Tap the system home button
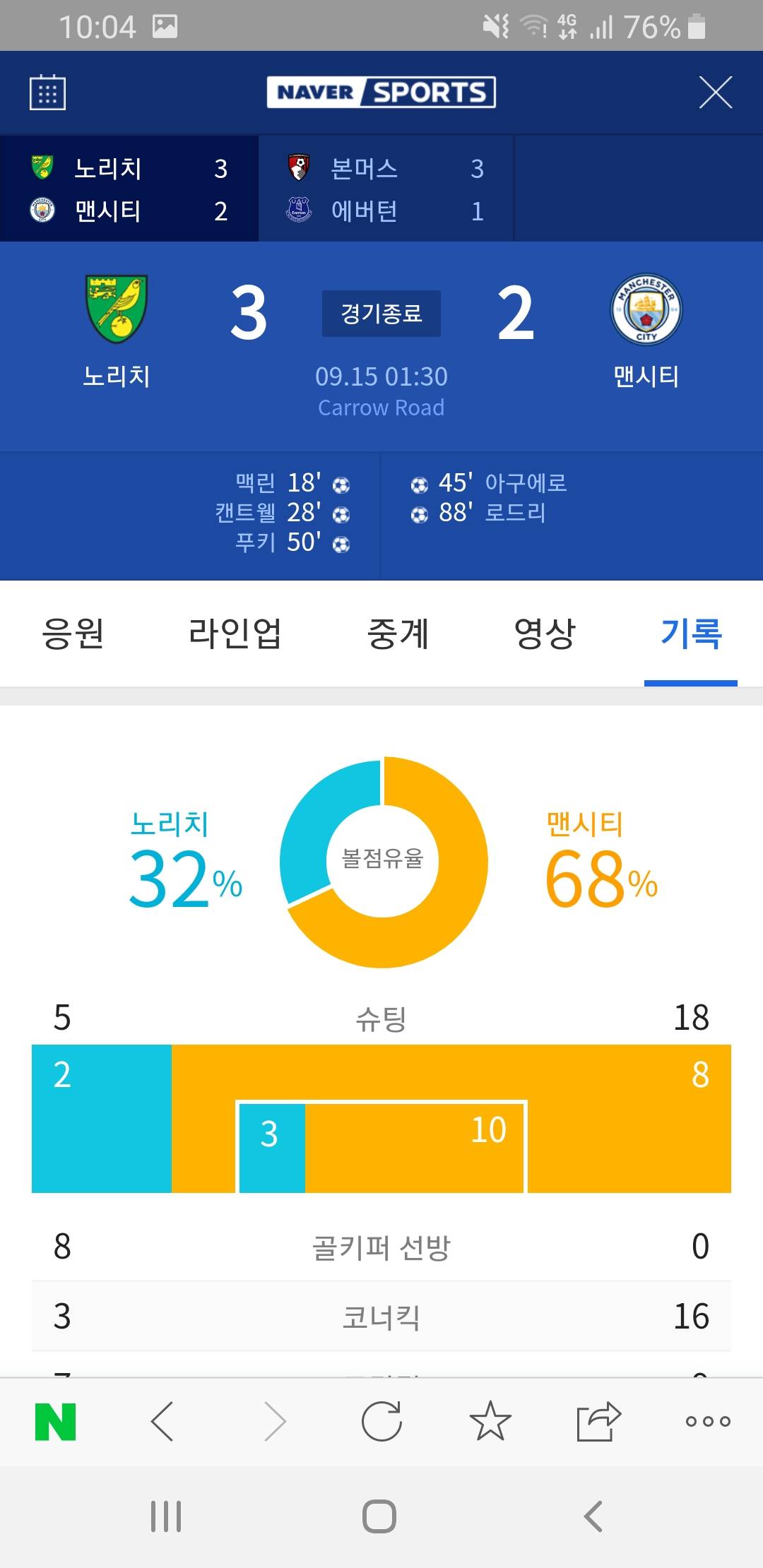The width and height of the screenshot is (763, 1568). (379, 1516)
